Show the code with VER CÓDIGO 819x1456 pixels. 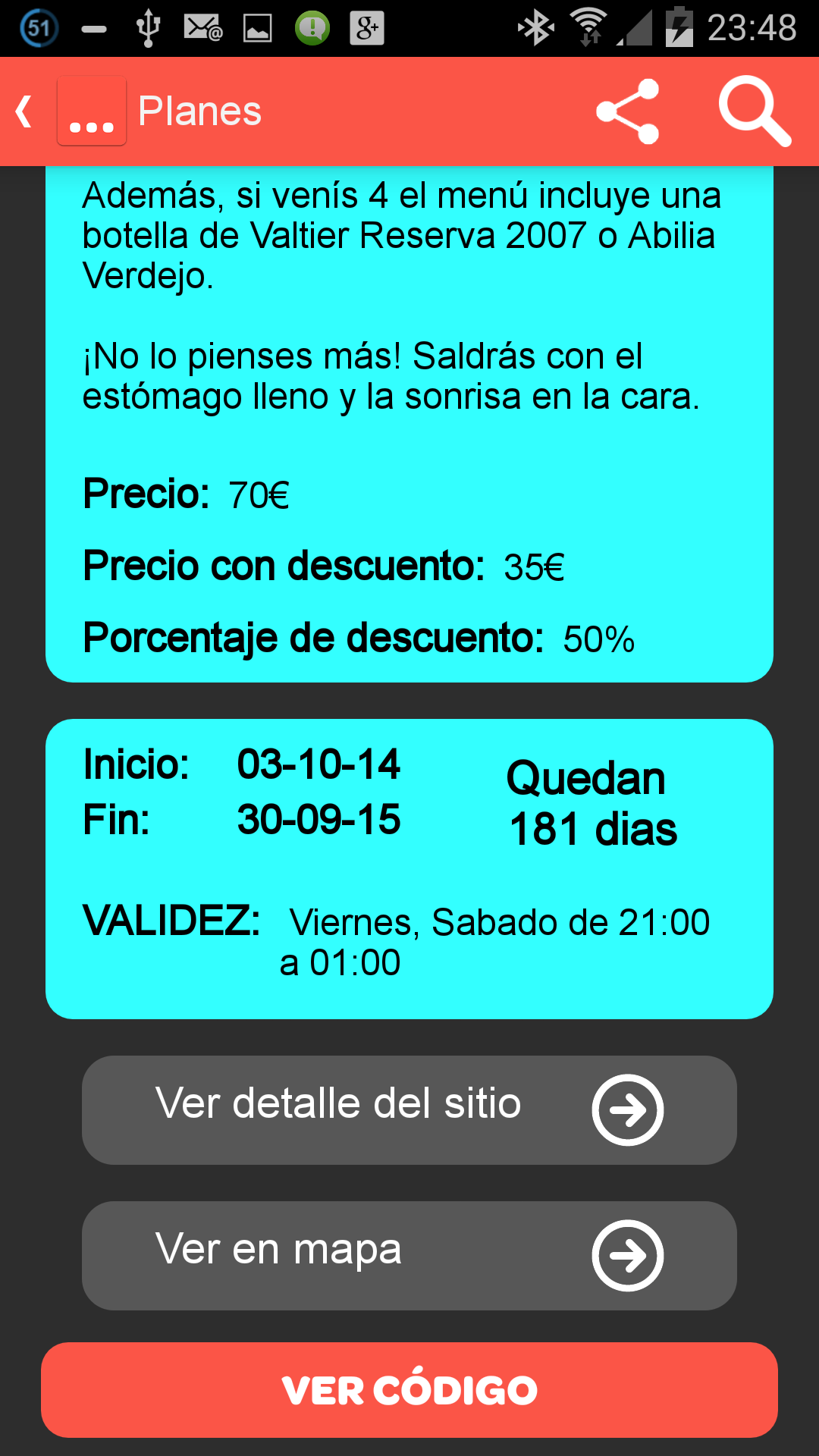pyautogui.click(x=409, y=1389)
